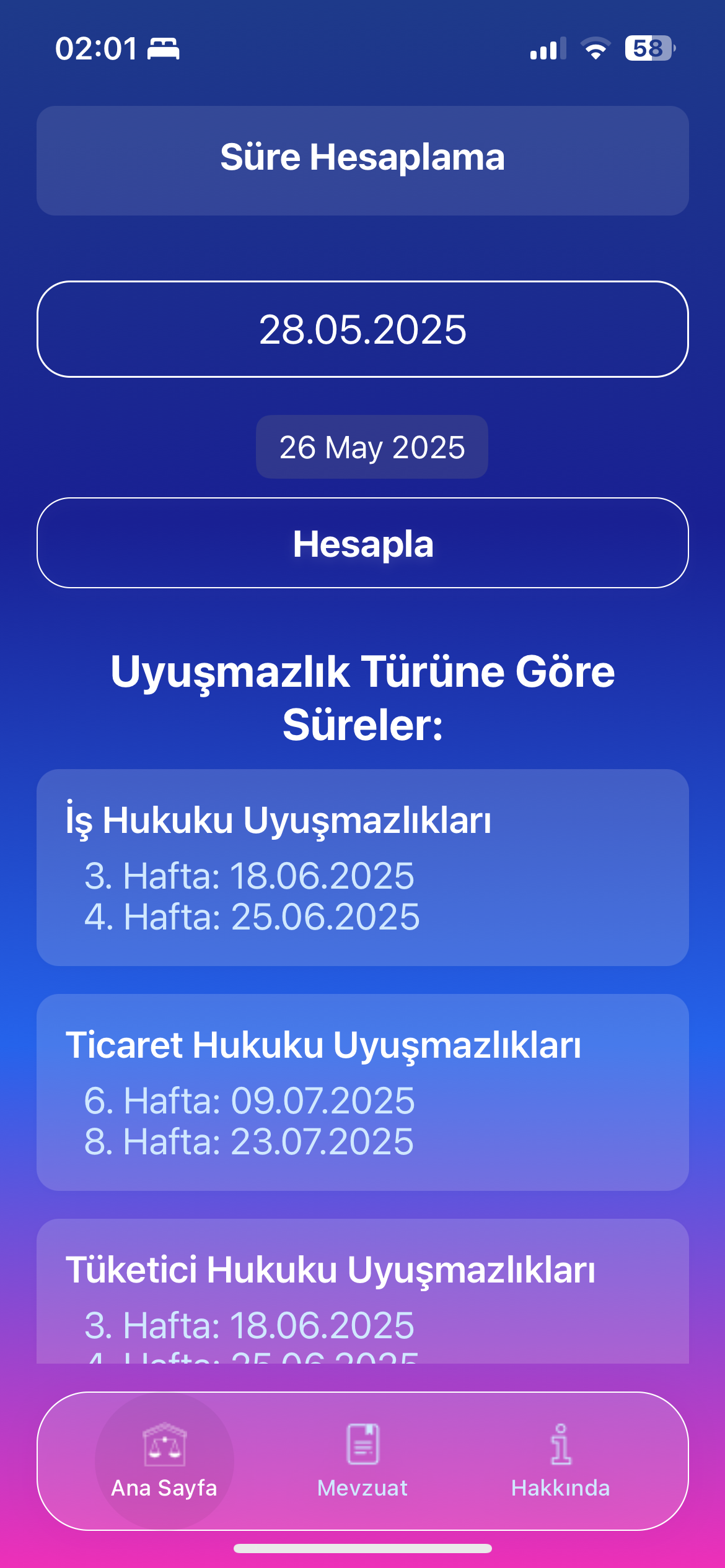Go to the Hakkında tab

tap(561, 1461)
